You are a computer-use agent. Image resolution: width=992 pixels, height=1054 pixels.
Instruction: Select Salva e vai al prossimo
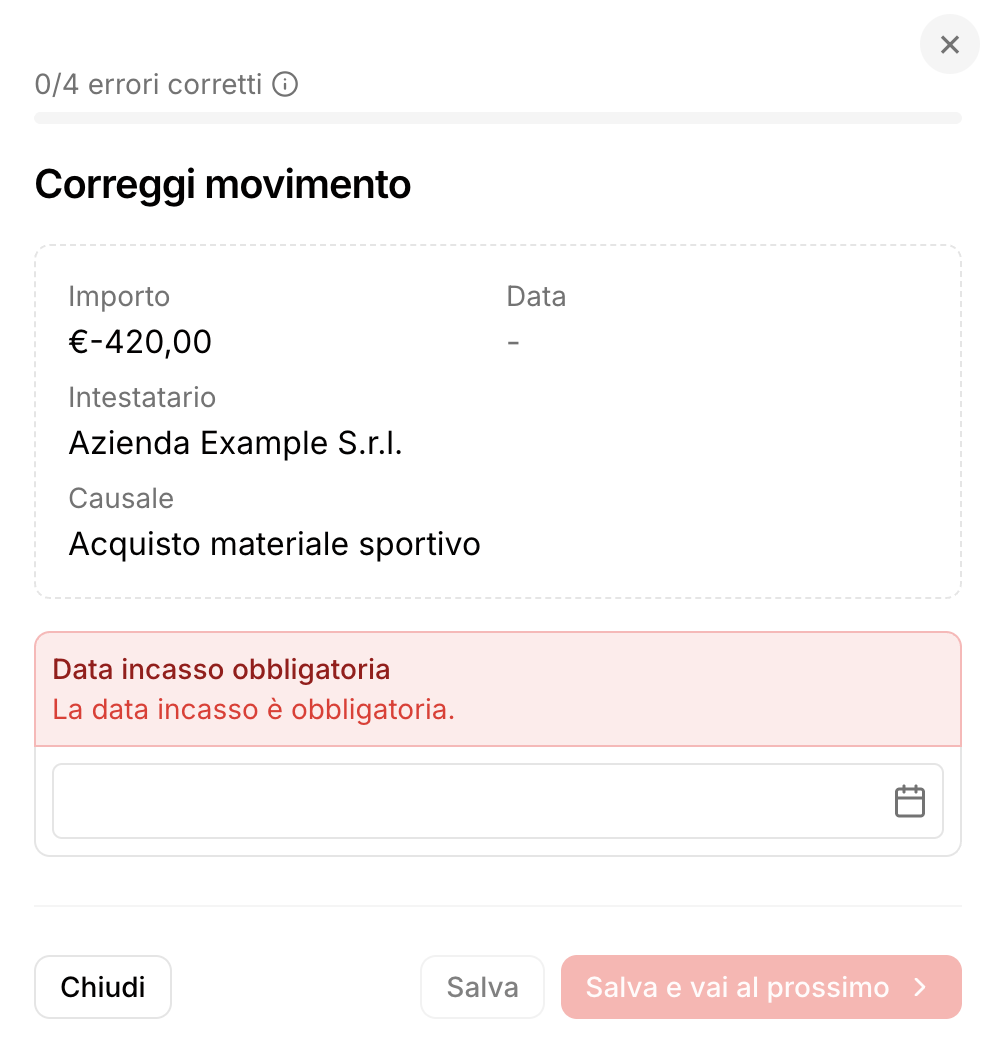tap(760, 987)
